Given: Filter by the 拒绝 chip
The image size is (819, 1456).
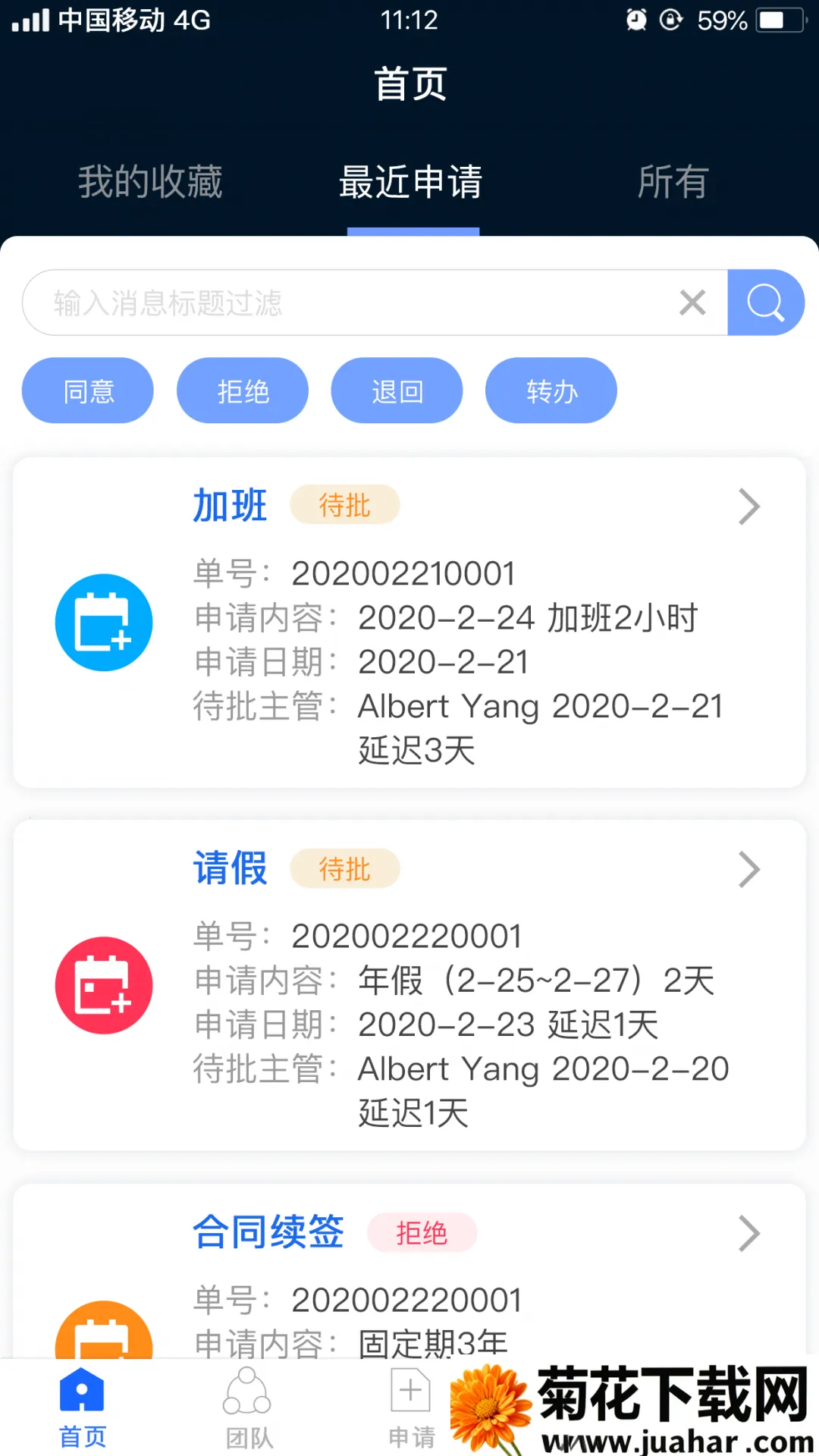Looking at the screenshot, I should (x=243, y=391).
